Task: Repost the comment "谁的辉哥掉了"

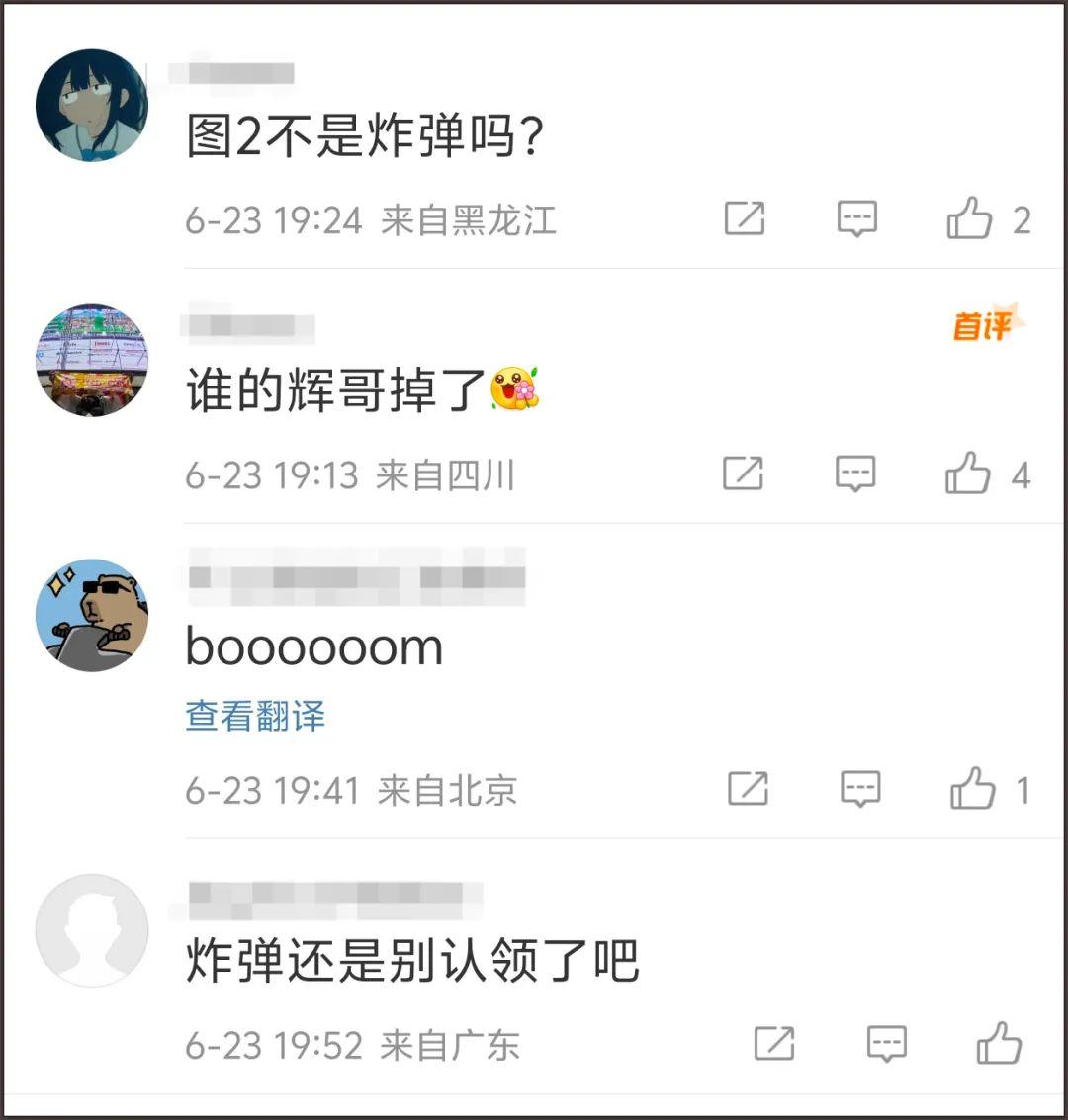Action: point(743,474)
